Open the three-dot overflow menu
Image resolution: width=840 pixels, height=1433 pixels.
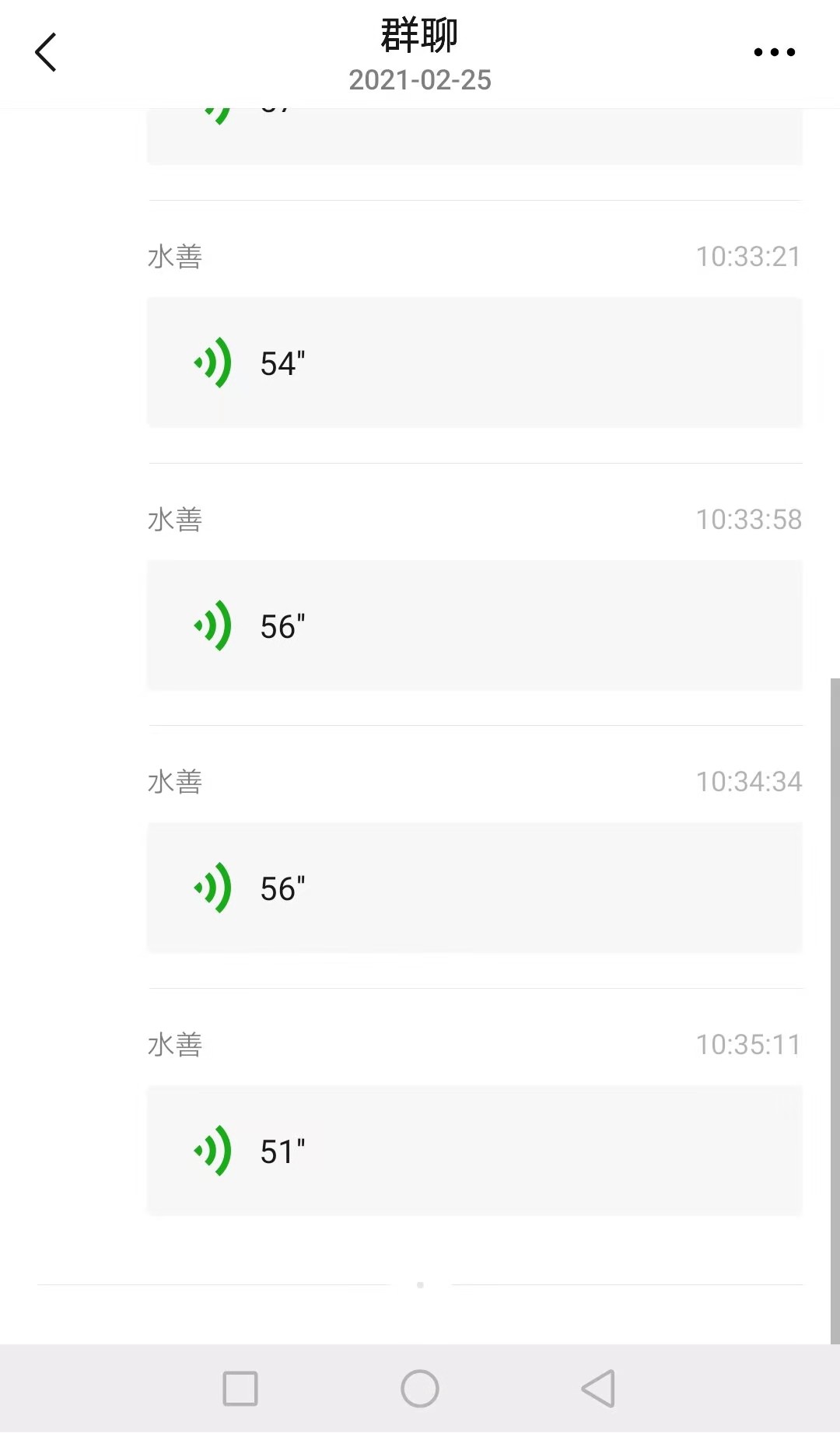tap(774, 52)
